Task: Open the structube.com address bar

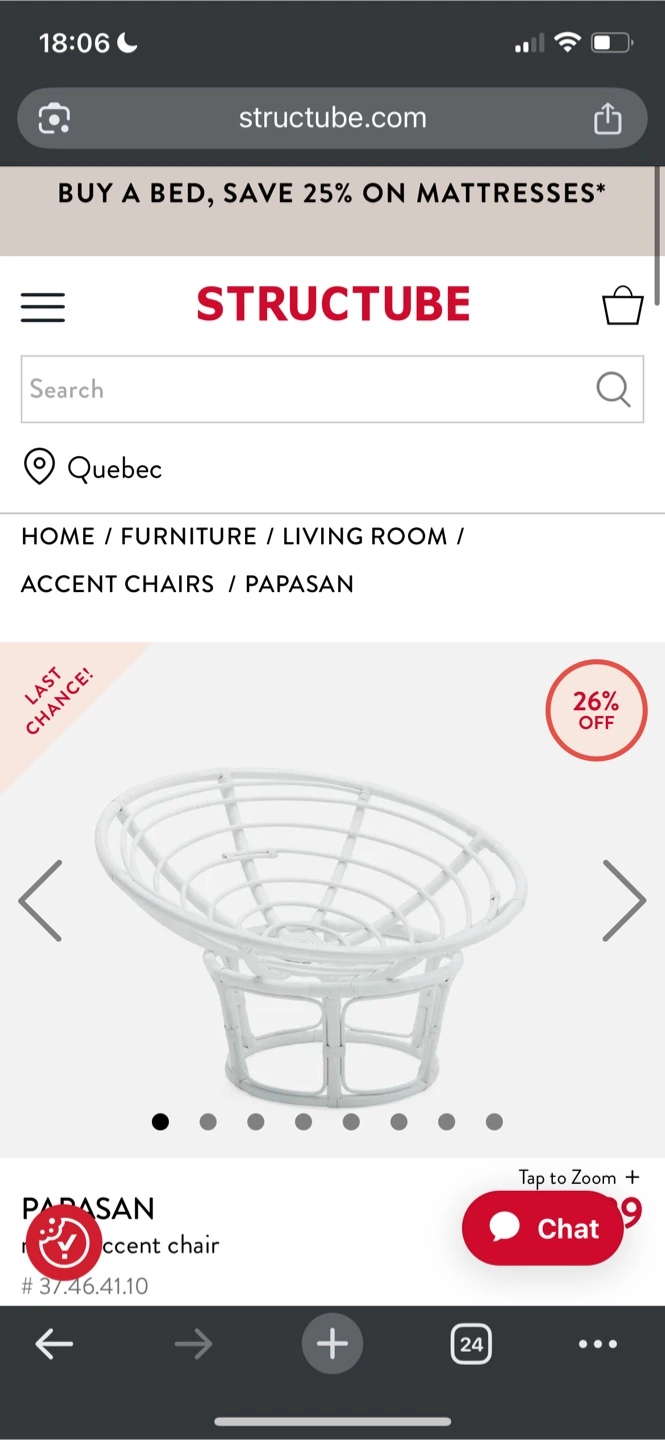Action: (x=332, y=118)
